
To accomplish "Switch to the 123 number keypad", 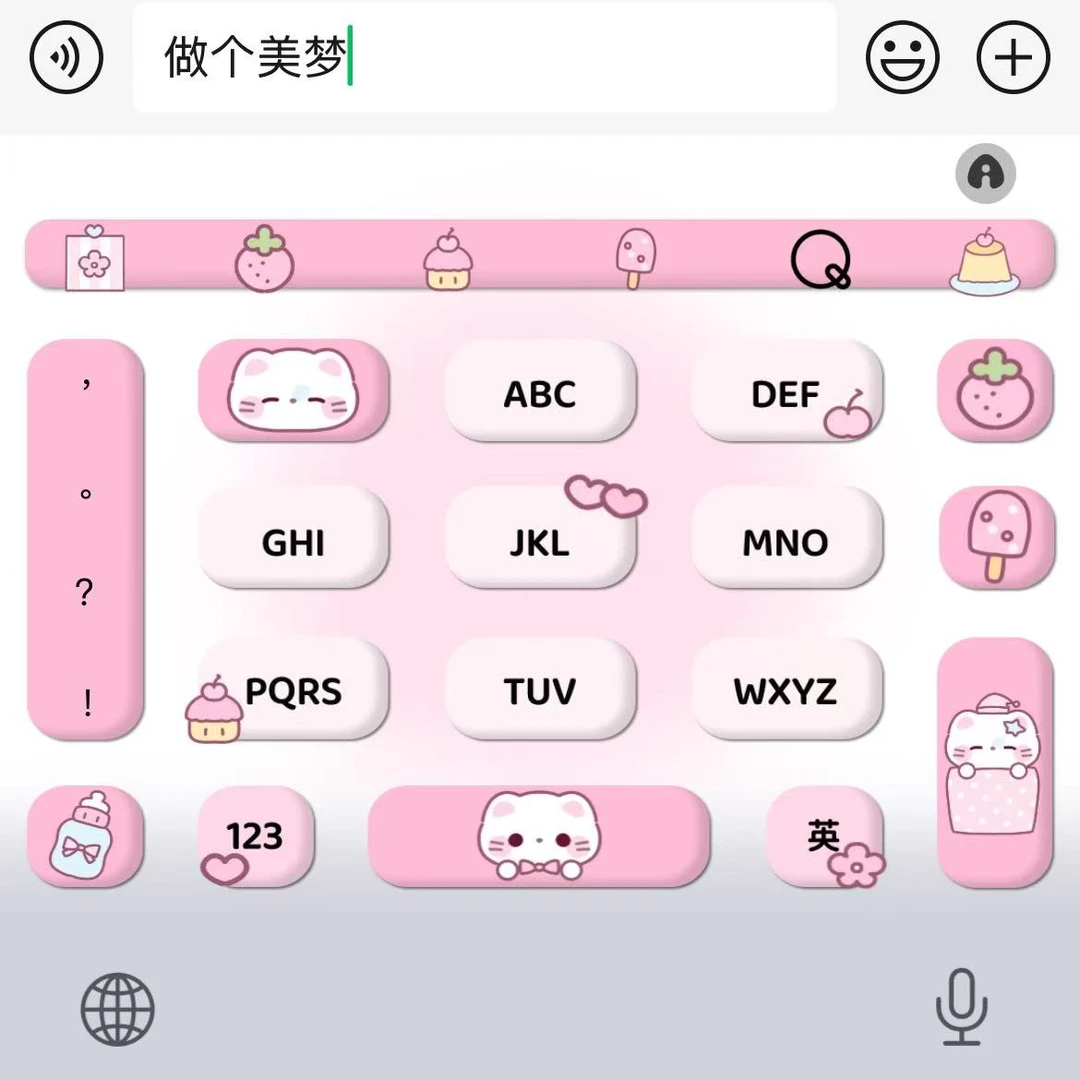I will (256, 836).
